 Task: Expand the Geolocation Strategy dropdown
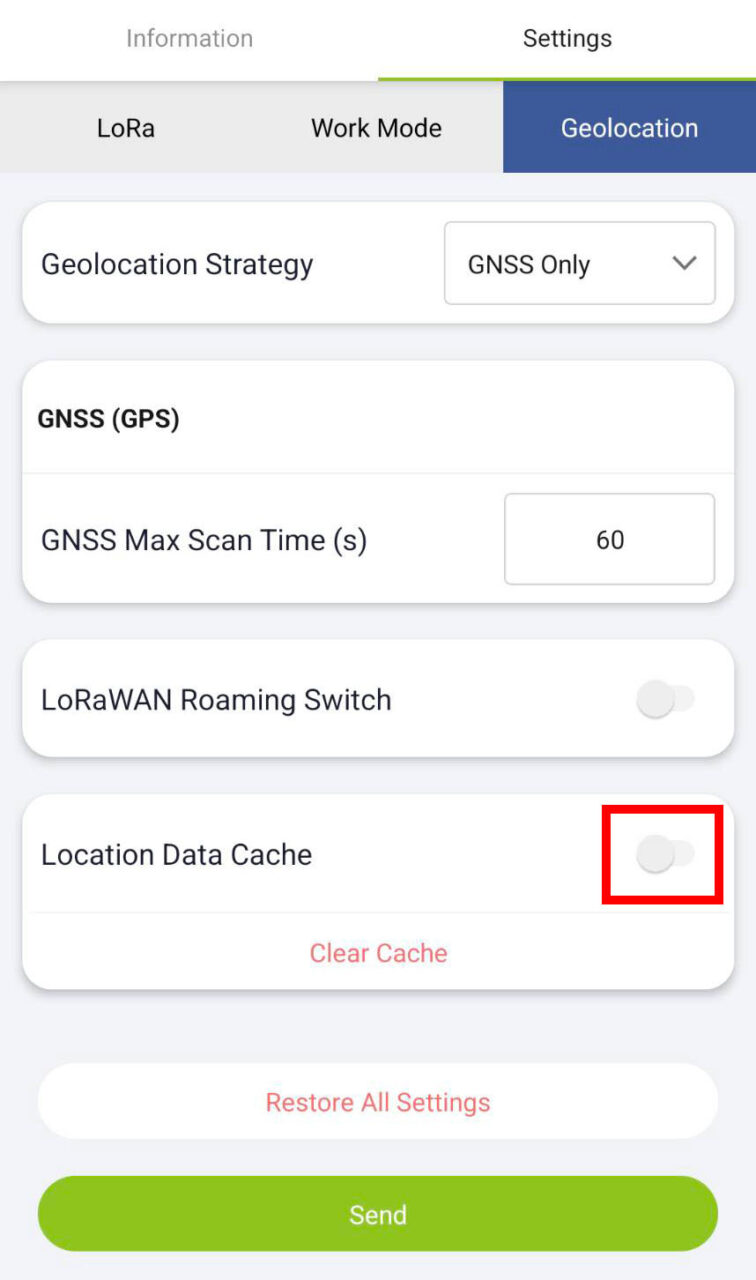[579, 264]
